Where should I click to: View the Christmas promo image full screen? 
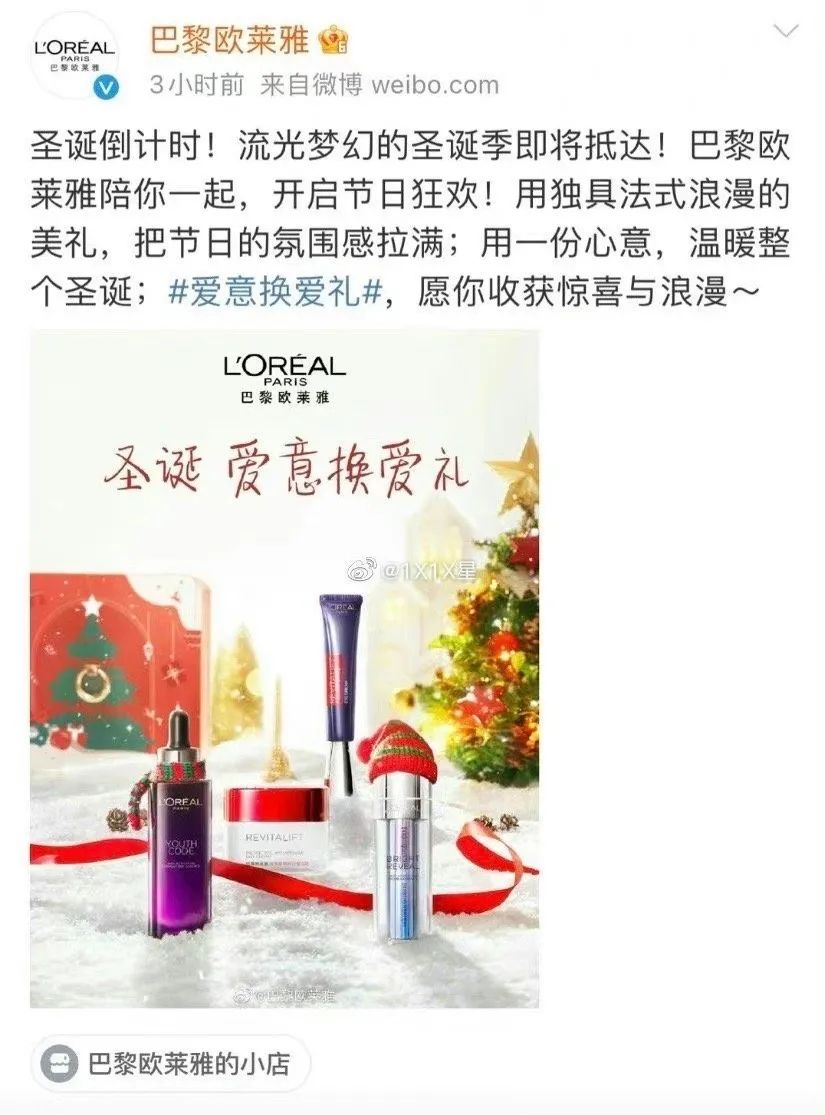pos(284,668)
